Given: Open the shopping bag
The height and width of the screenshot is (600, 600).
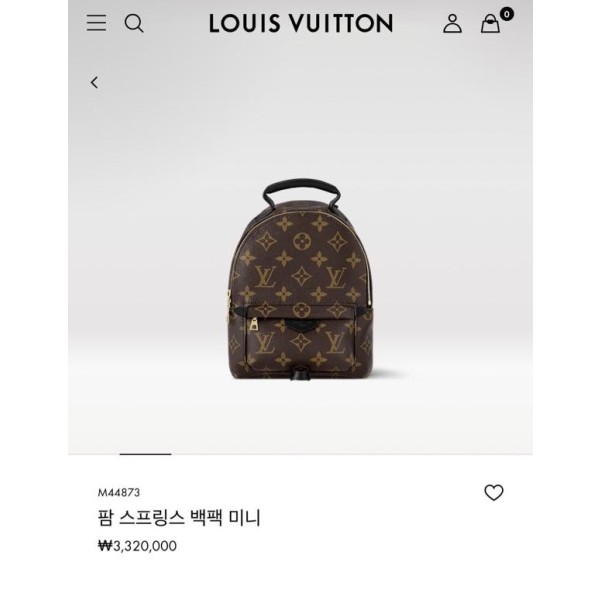Looking at the screenshot, I should 490,23.
